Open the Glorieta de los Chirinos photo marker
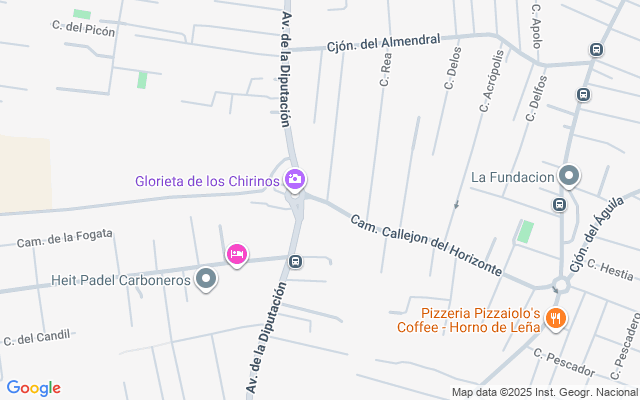This screenshot has height=400, width=640. point(295,180)
